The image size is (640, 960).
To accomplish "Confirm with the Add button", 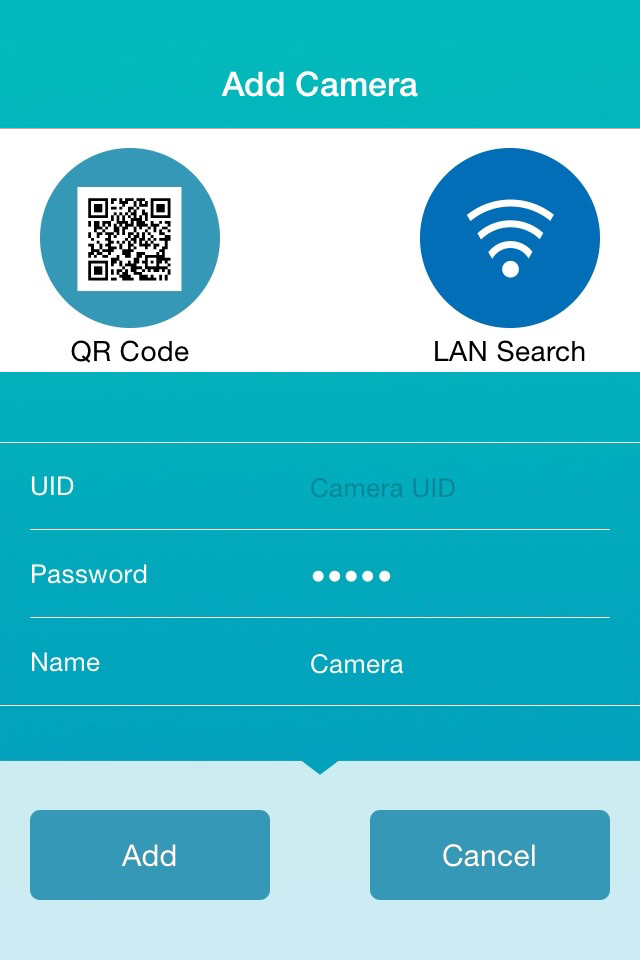I will 150,855.
